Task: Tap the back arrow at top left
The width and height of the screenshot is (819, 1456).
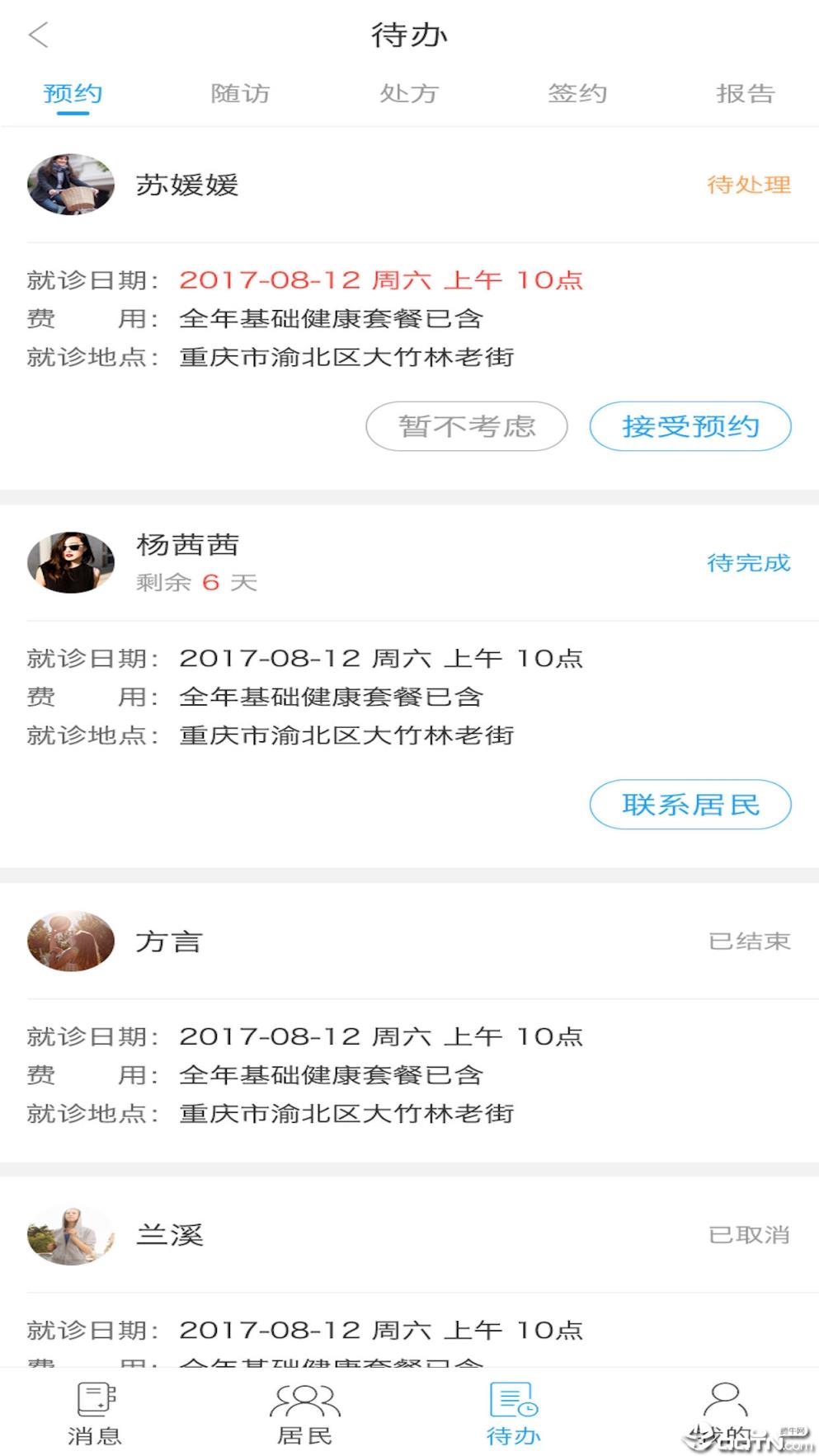Action: click(37, 36)
